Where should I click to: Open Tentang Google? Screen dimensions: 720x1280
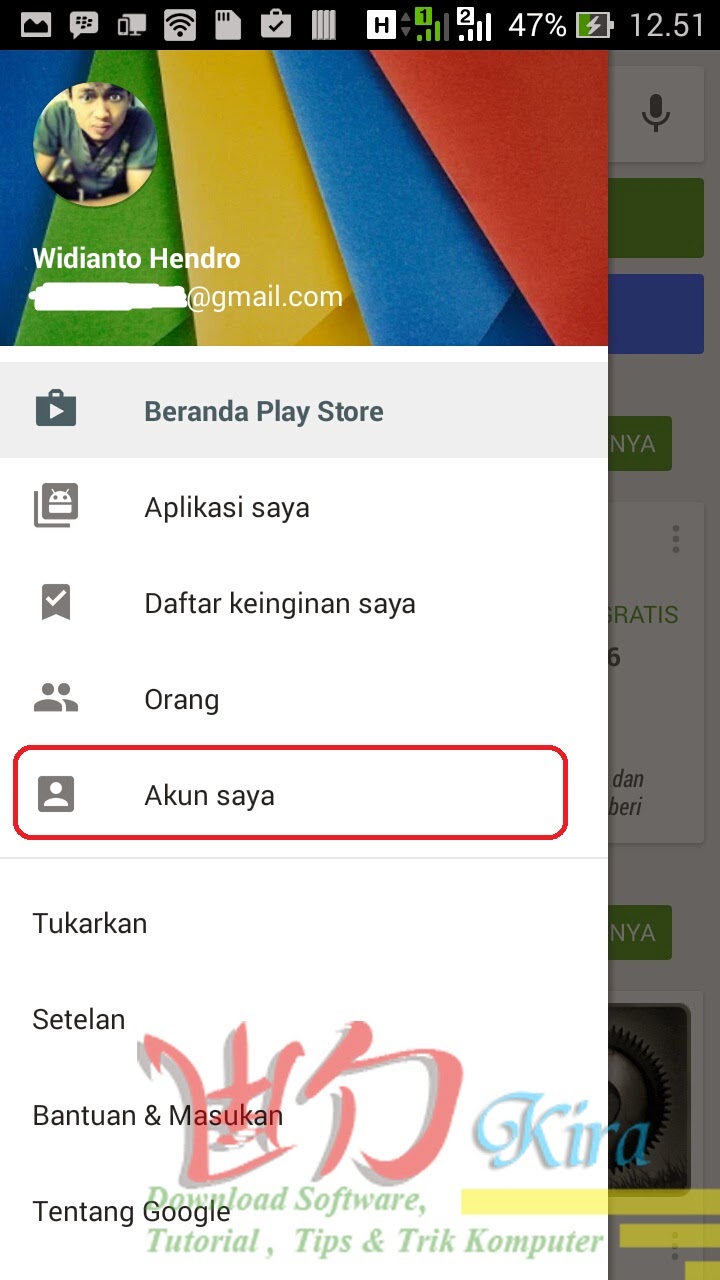[x=304, y=1211]
